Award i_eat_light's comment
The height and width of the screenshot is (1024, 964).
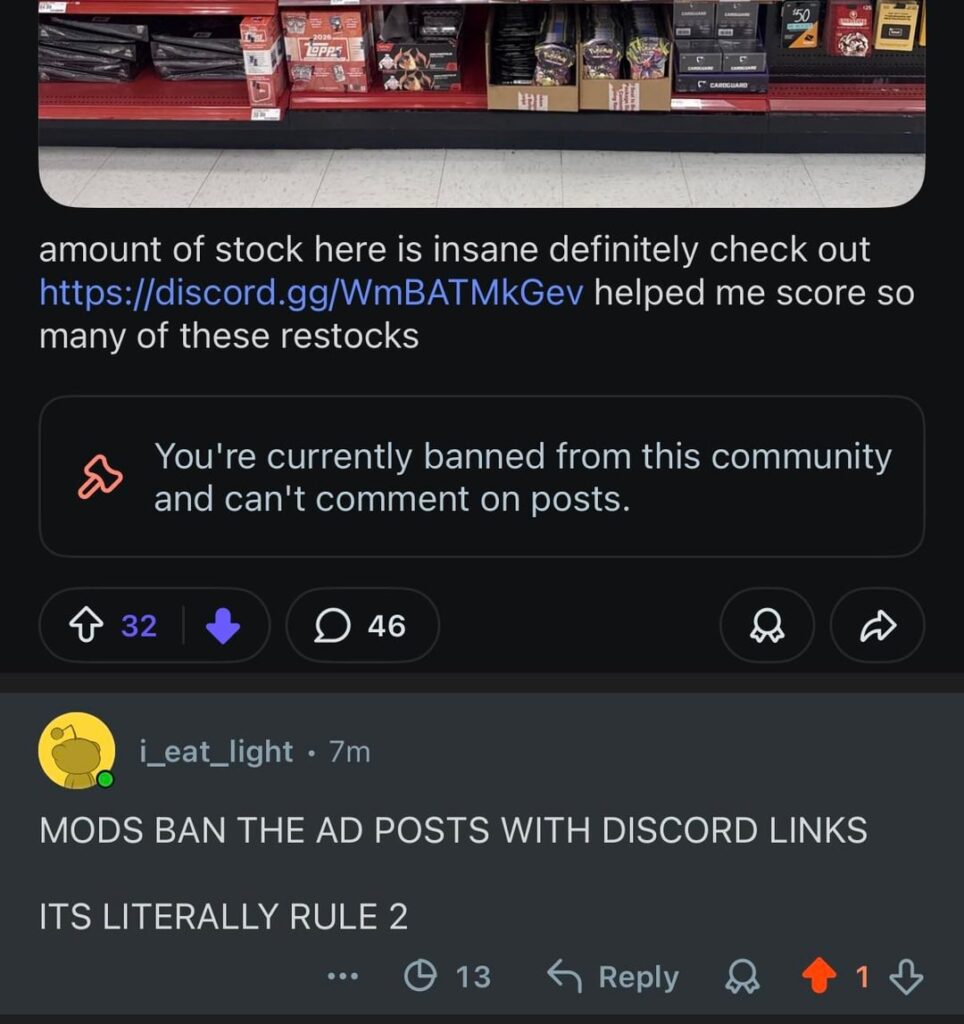click(743, 977)
